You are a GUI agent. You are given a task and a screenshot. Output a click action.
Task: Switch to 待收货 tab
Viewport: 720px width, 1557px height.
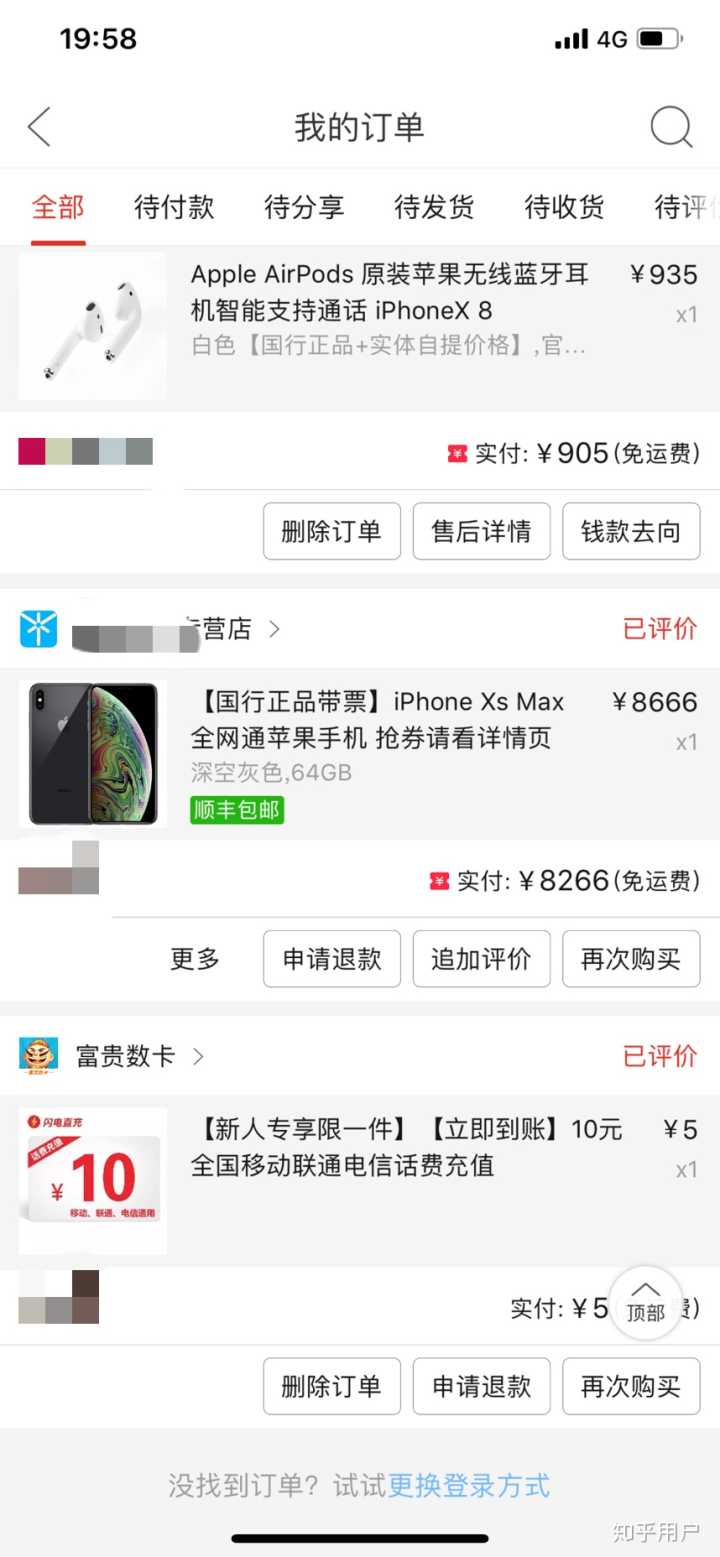(x=564, y=208)
